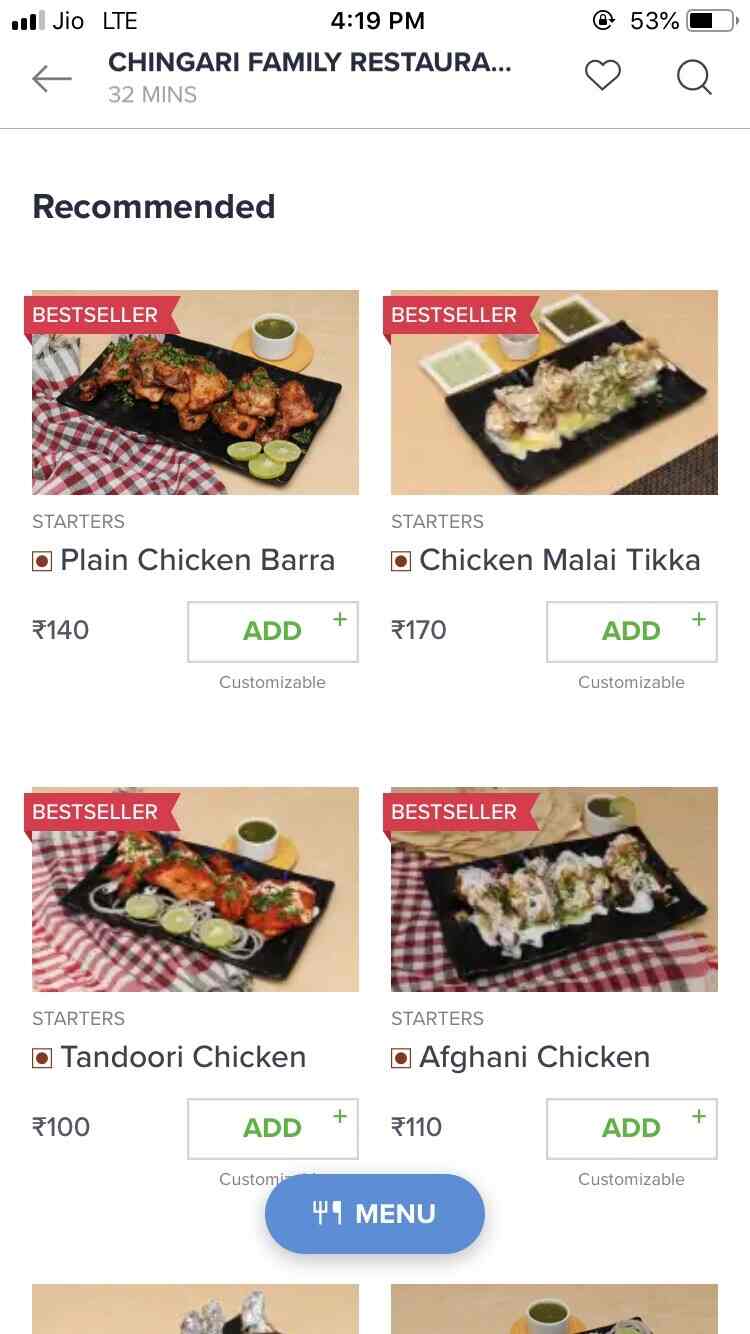
Task: Select the non-veg indicator beside Afghani Chicken
Action: coord(401,1057)
